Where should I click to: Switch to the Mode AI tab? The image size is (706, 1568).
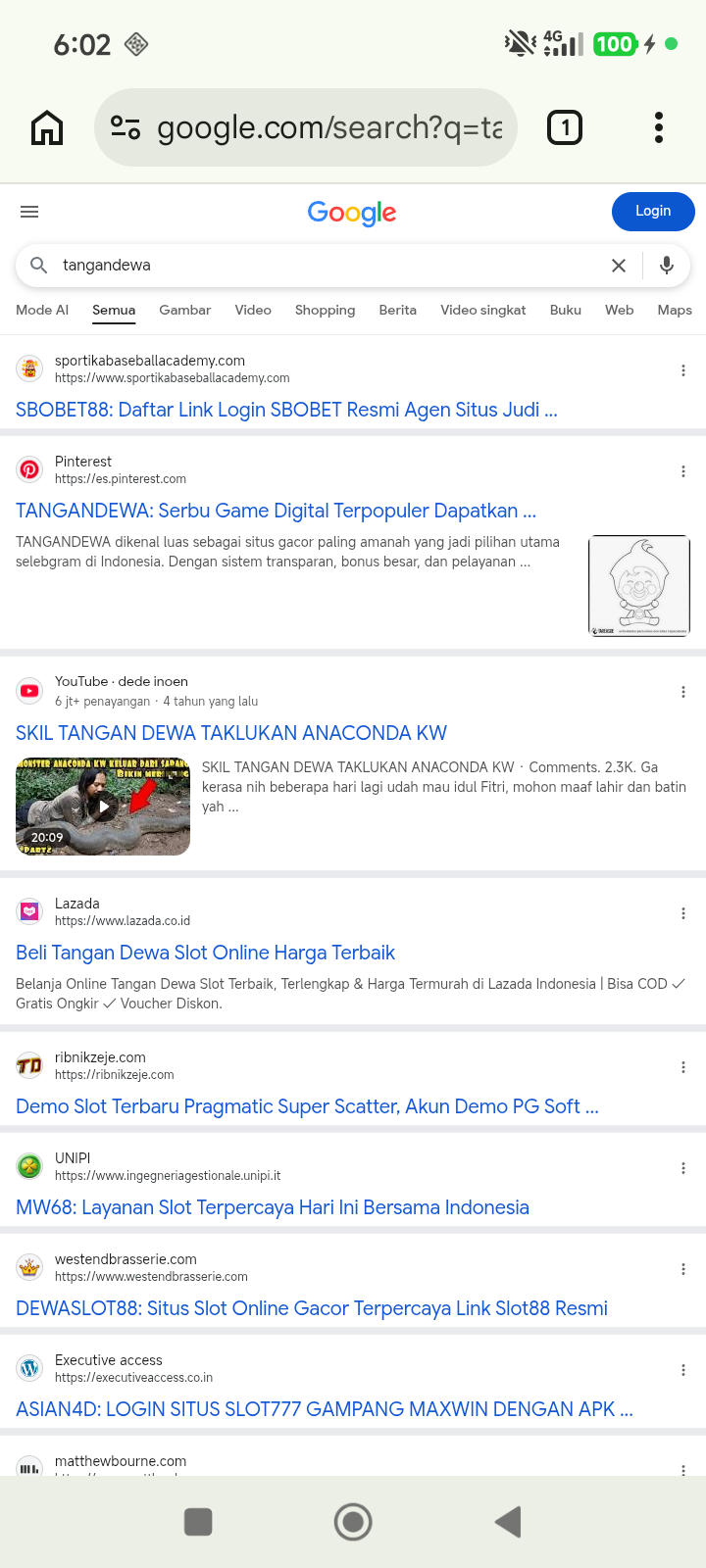coord(42,310)
